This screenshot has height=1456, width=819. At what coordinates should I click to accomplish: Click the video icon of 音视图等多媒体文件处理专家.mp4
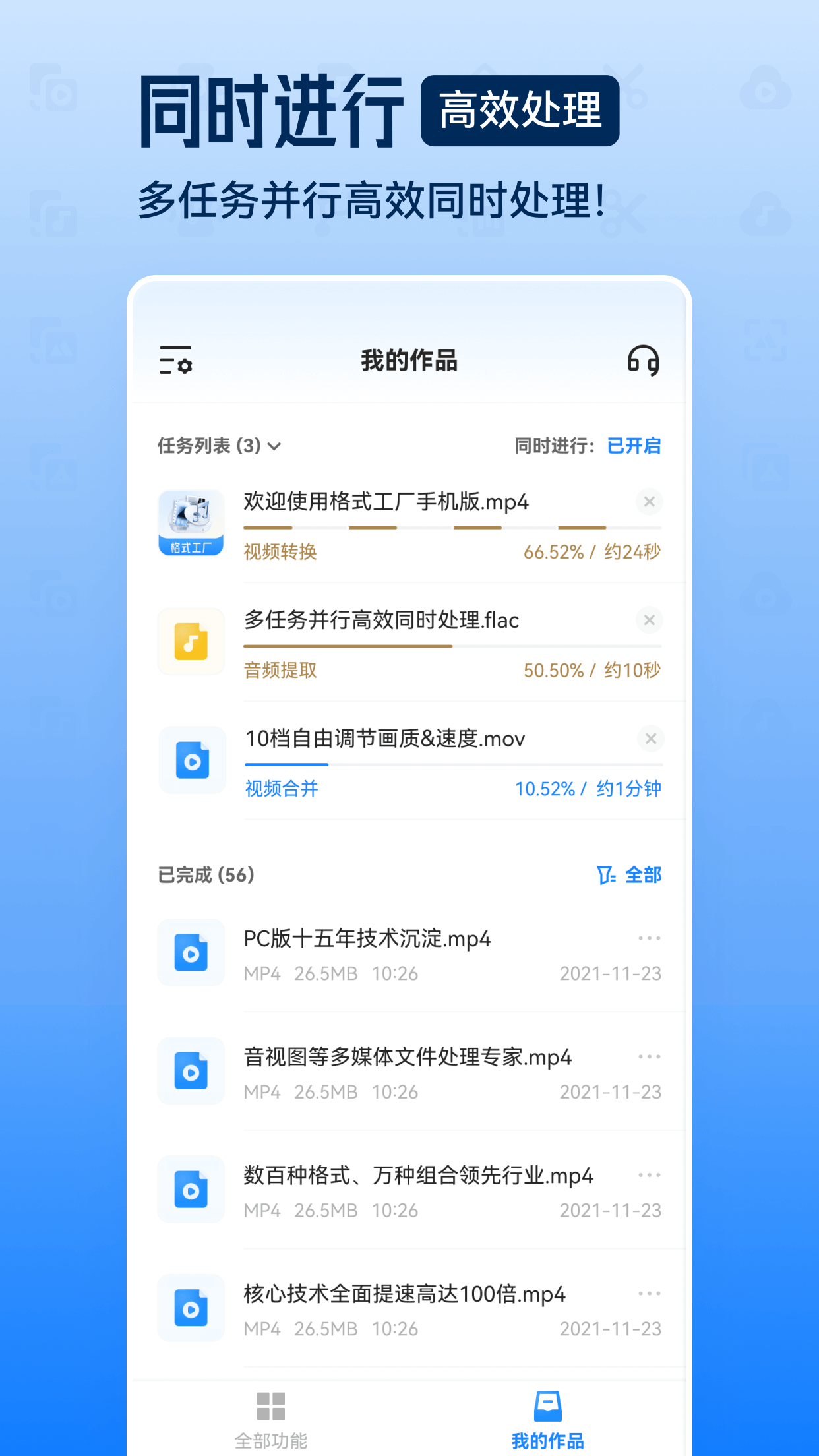(191, 1072)
